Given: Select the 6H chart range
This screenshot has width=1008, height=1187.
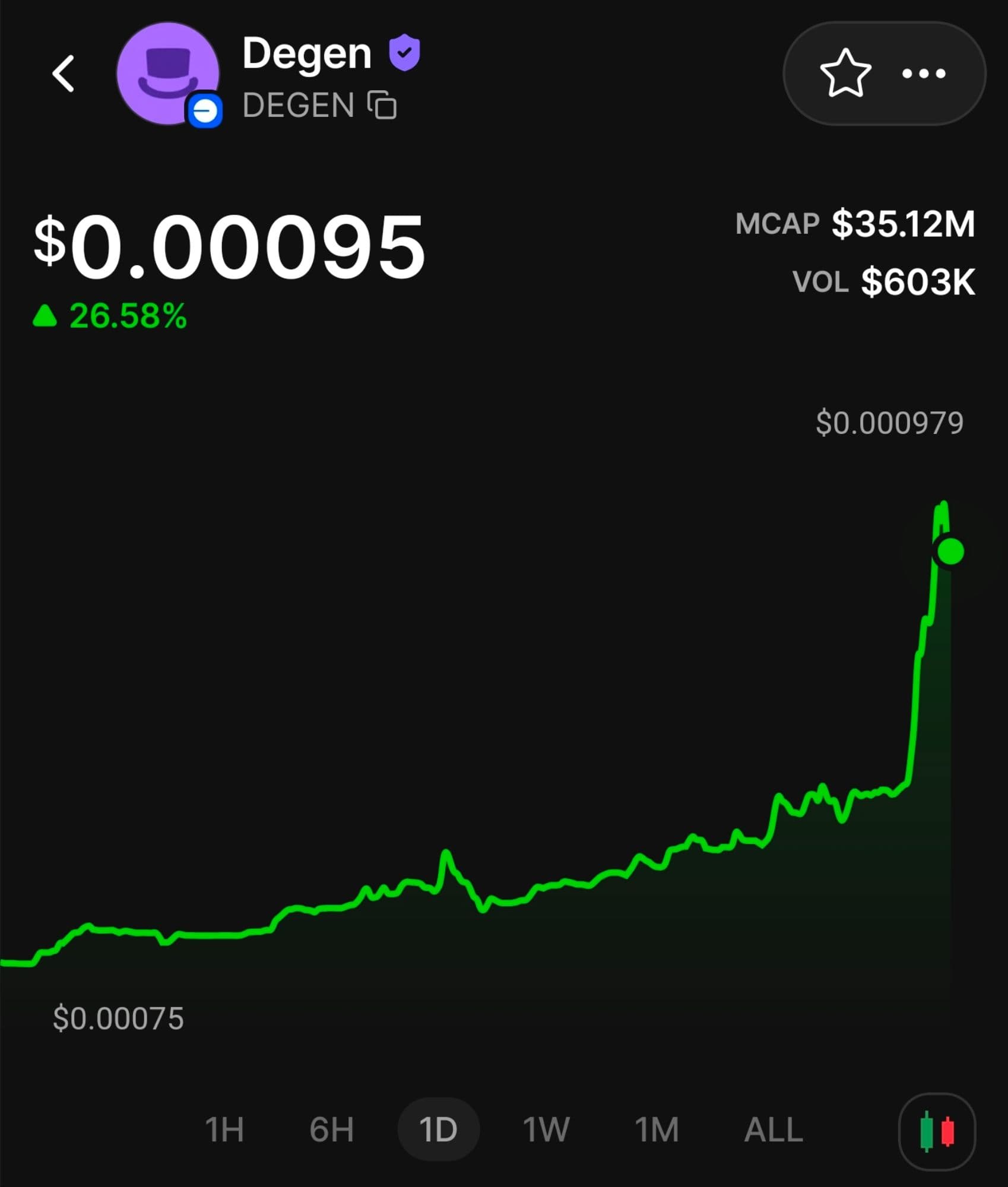Looking at the screenshot, I should click(x=331, y=1130).
